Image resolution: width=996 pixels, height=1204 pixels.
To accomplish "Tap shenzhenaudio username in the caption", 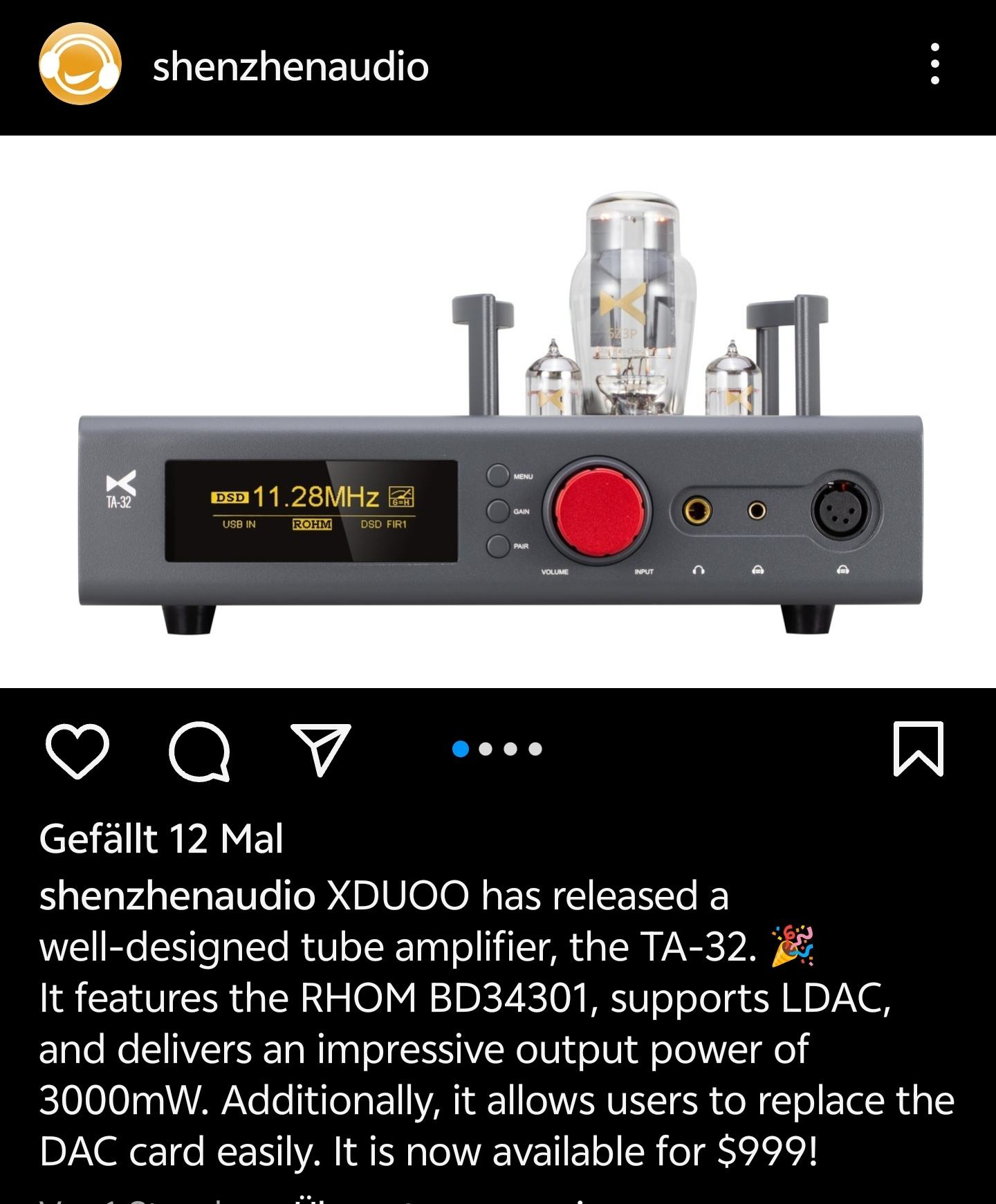I will pyautogui.click(x=177, y=896).
